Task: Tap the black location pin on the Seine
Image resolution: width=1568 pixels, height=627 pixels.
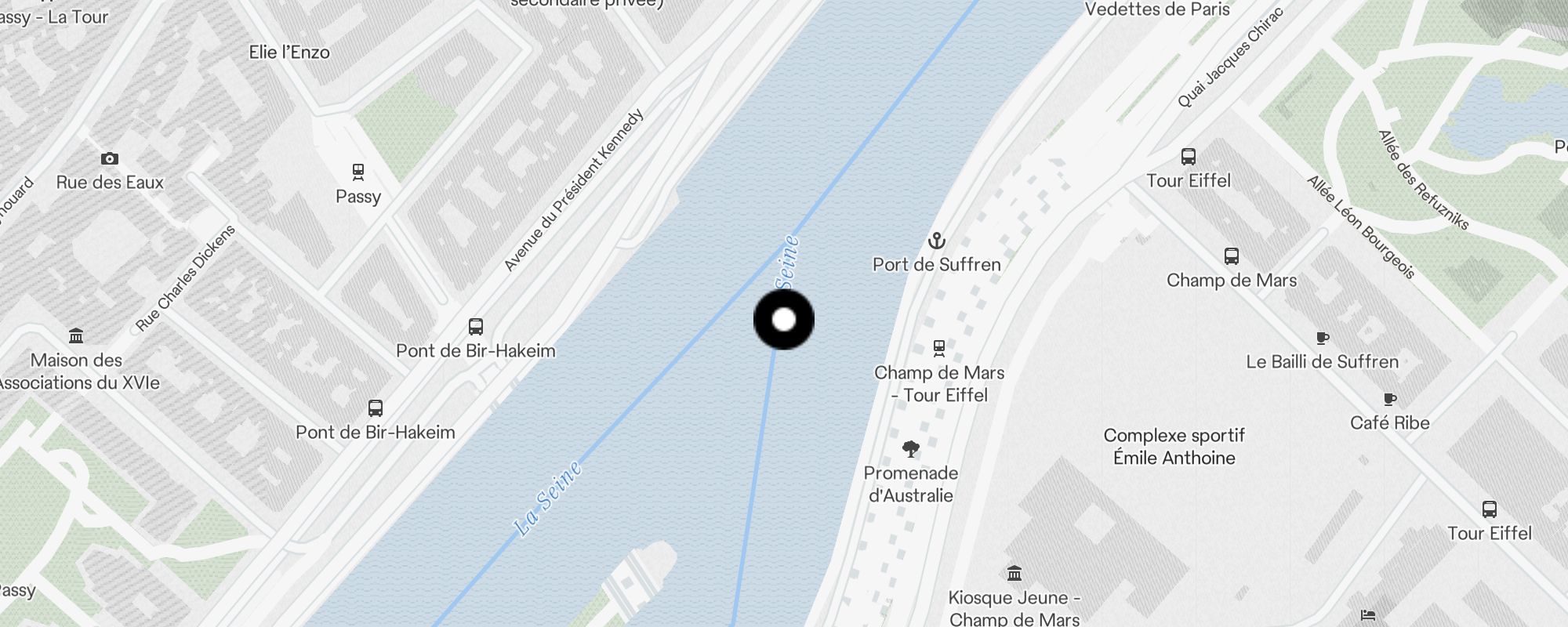Action: (x=784, y=320)
